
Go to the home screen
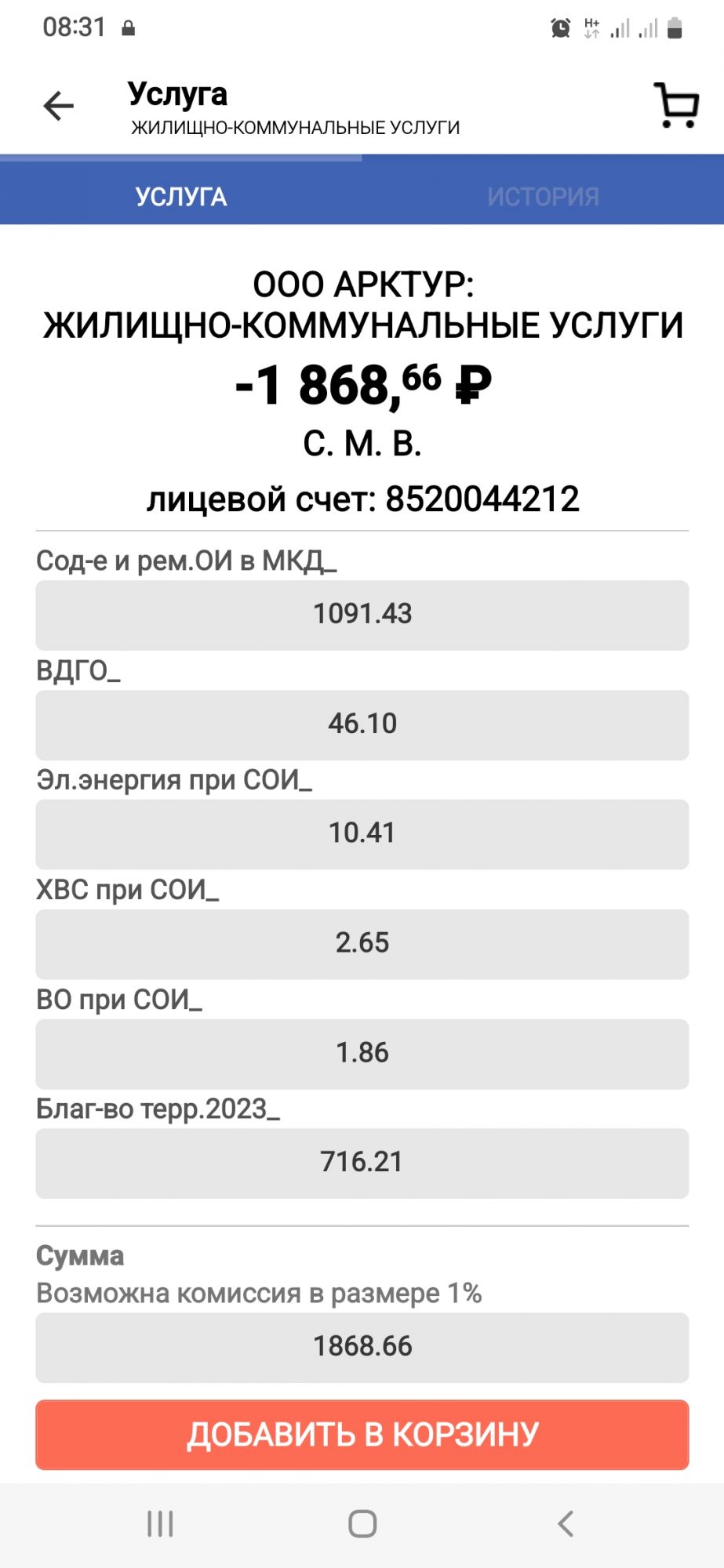[x=362, y=1524]
